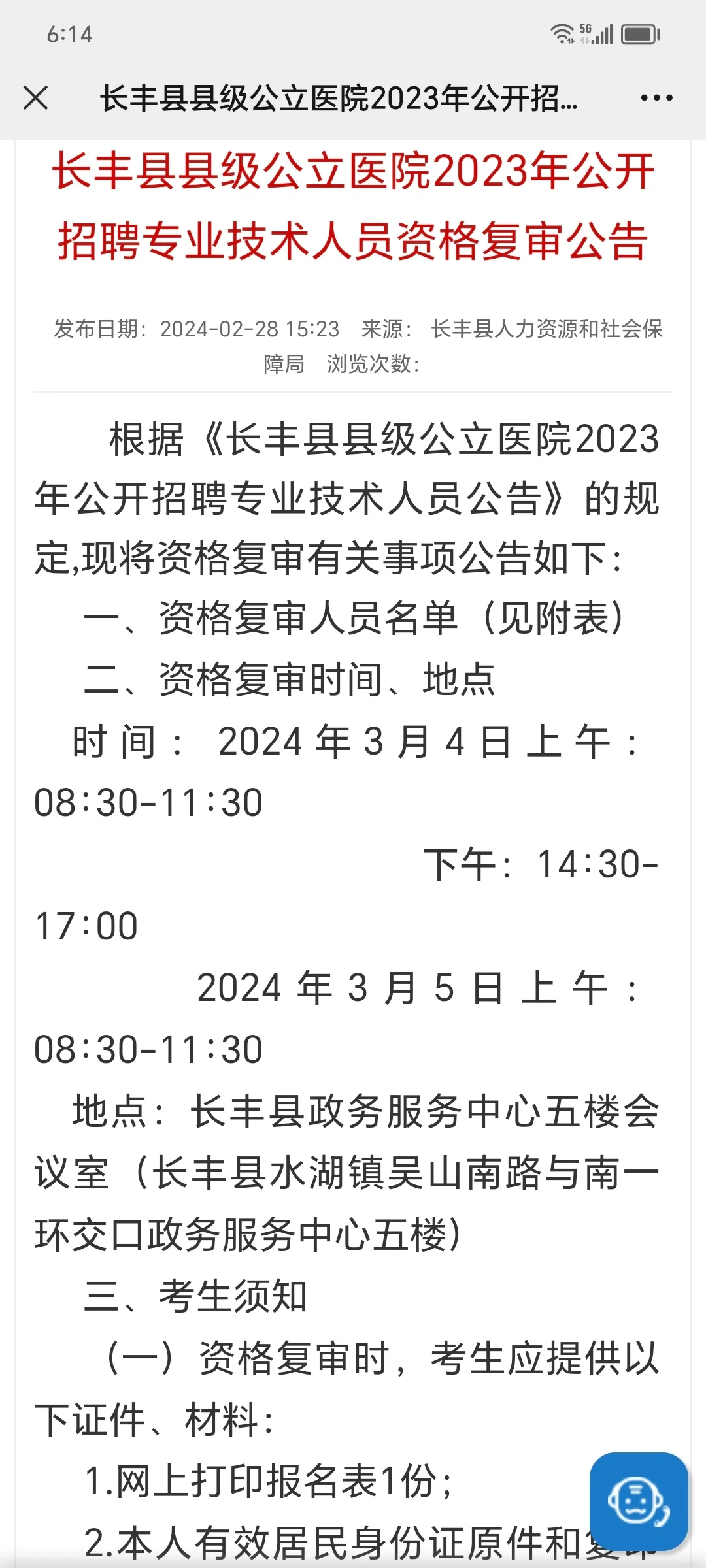Close the webpage with the X icon
Viewport: 706px width, 1568px height.
click(35, 98)
